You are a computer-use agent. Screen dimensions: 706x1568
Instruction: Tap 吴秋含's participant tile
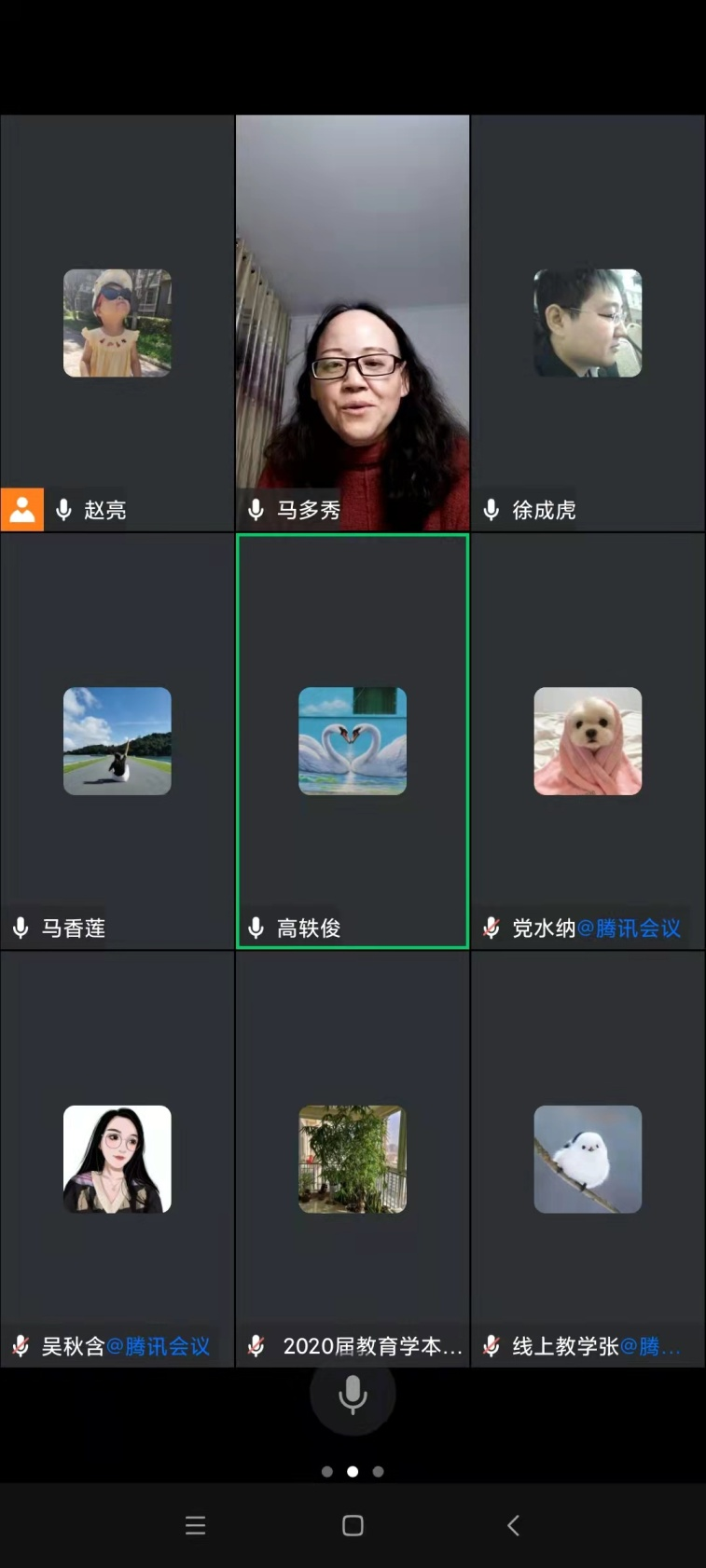pos(118,1159)
